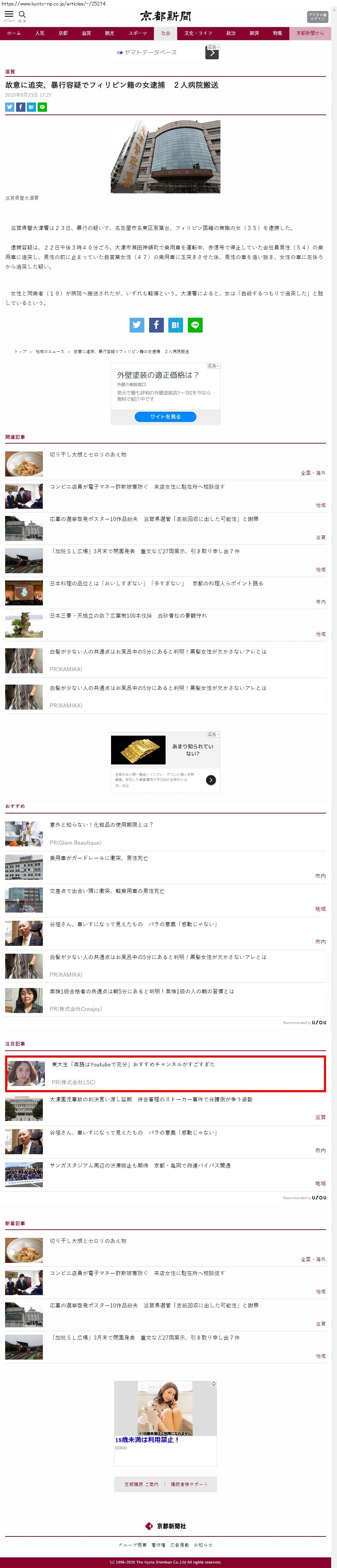Open the サンガスタジアム周辺の渋滞抑止 article
The width and height of the screenshot is (337, 1568).
pyautogui.click(x=140, y=1165)
